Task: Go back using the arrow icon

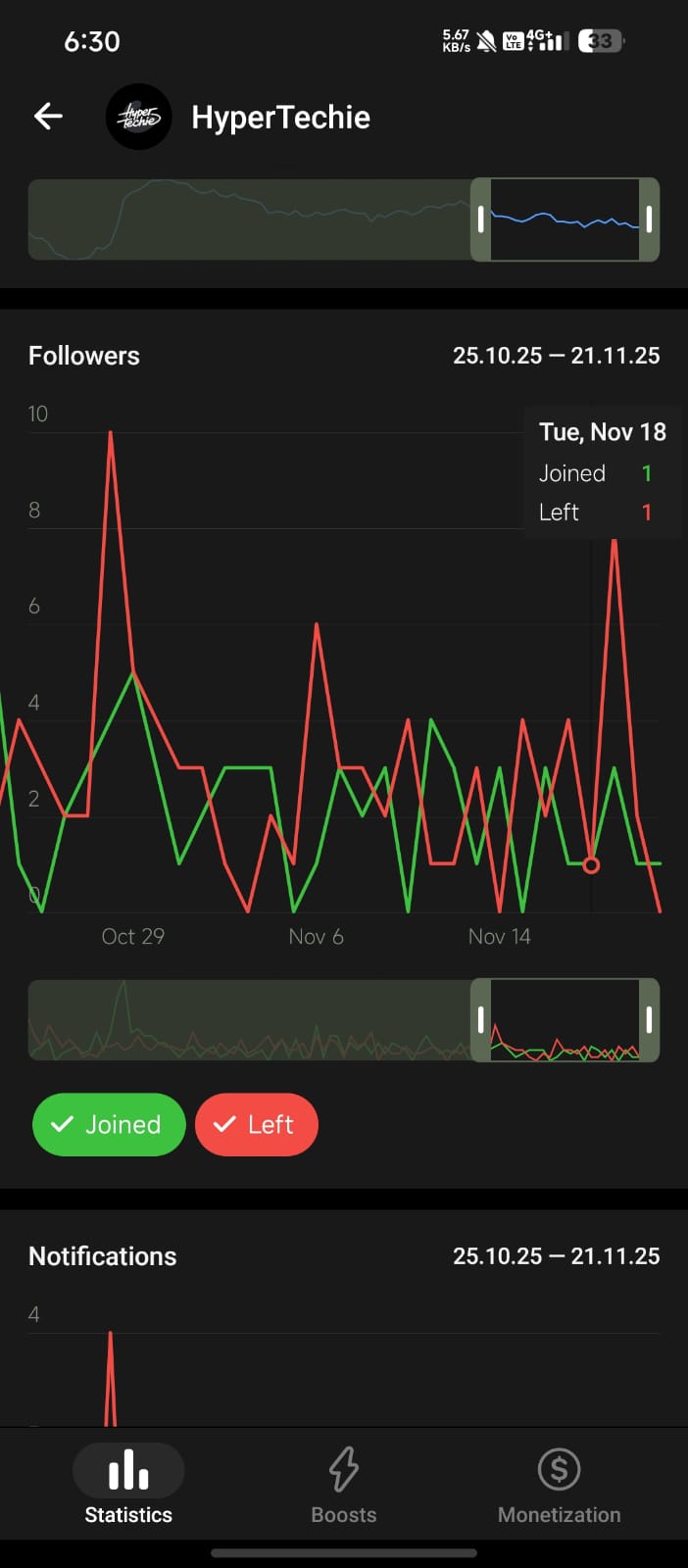Action: tap(48, 117)
